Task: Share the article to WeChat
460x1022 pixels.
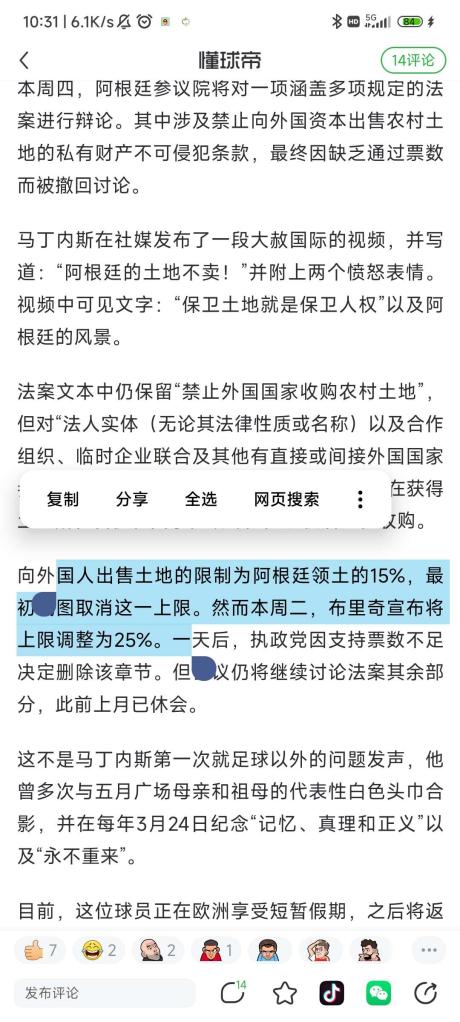Action: 379,993
